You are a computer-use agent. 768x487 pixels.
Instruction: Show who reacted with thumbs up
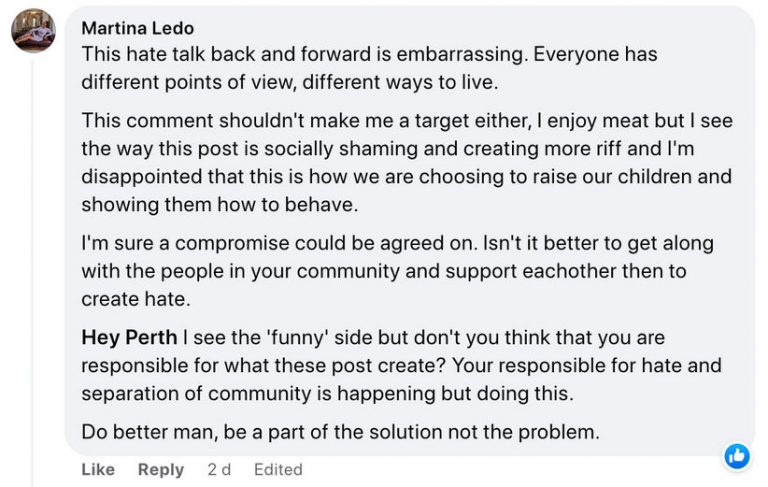tap(737, 457)
